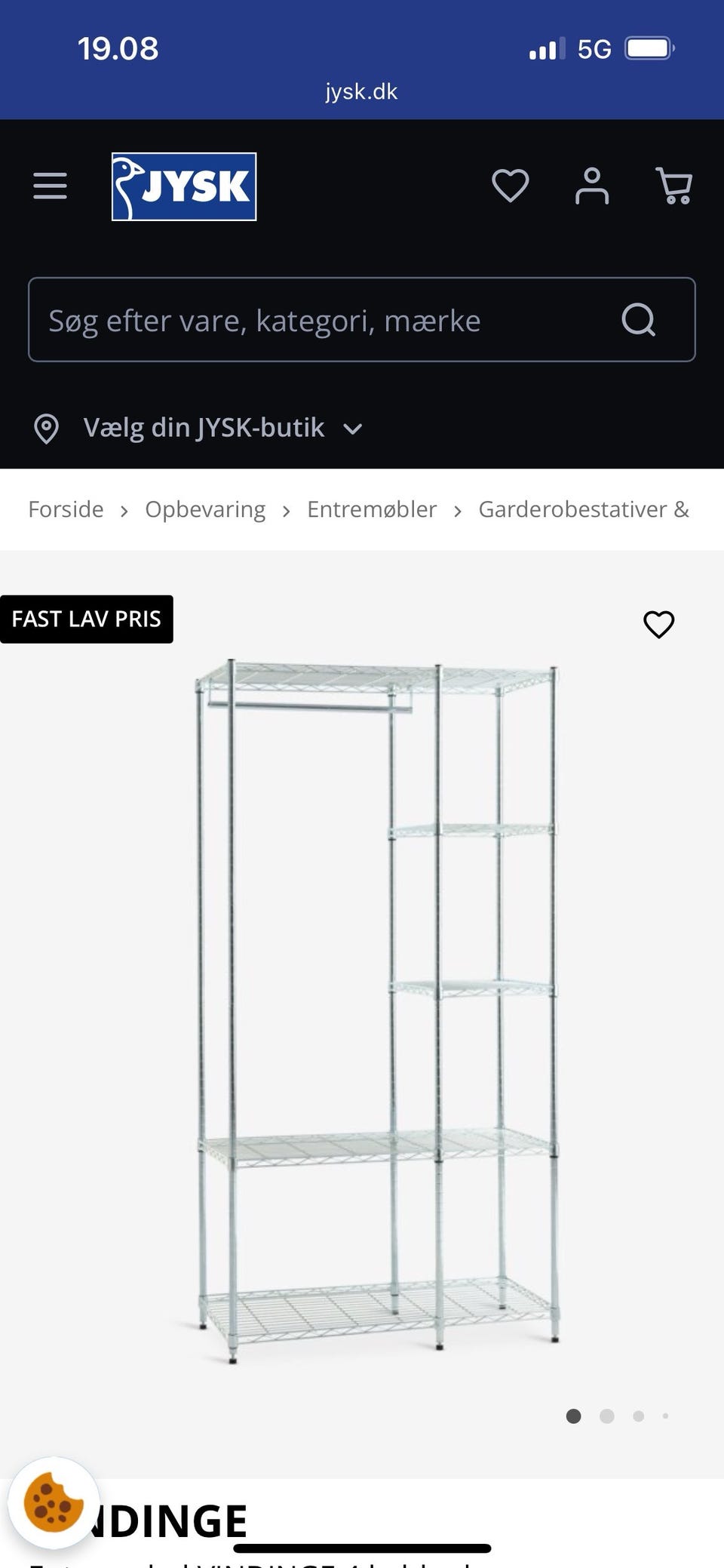This screenshot has height=1568, width=724.
Task: Navigate to the Opbevaring breadcrumb
Action: [x=204, y=509]
